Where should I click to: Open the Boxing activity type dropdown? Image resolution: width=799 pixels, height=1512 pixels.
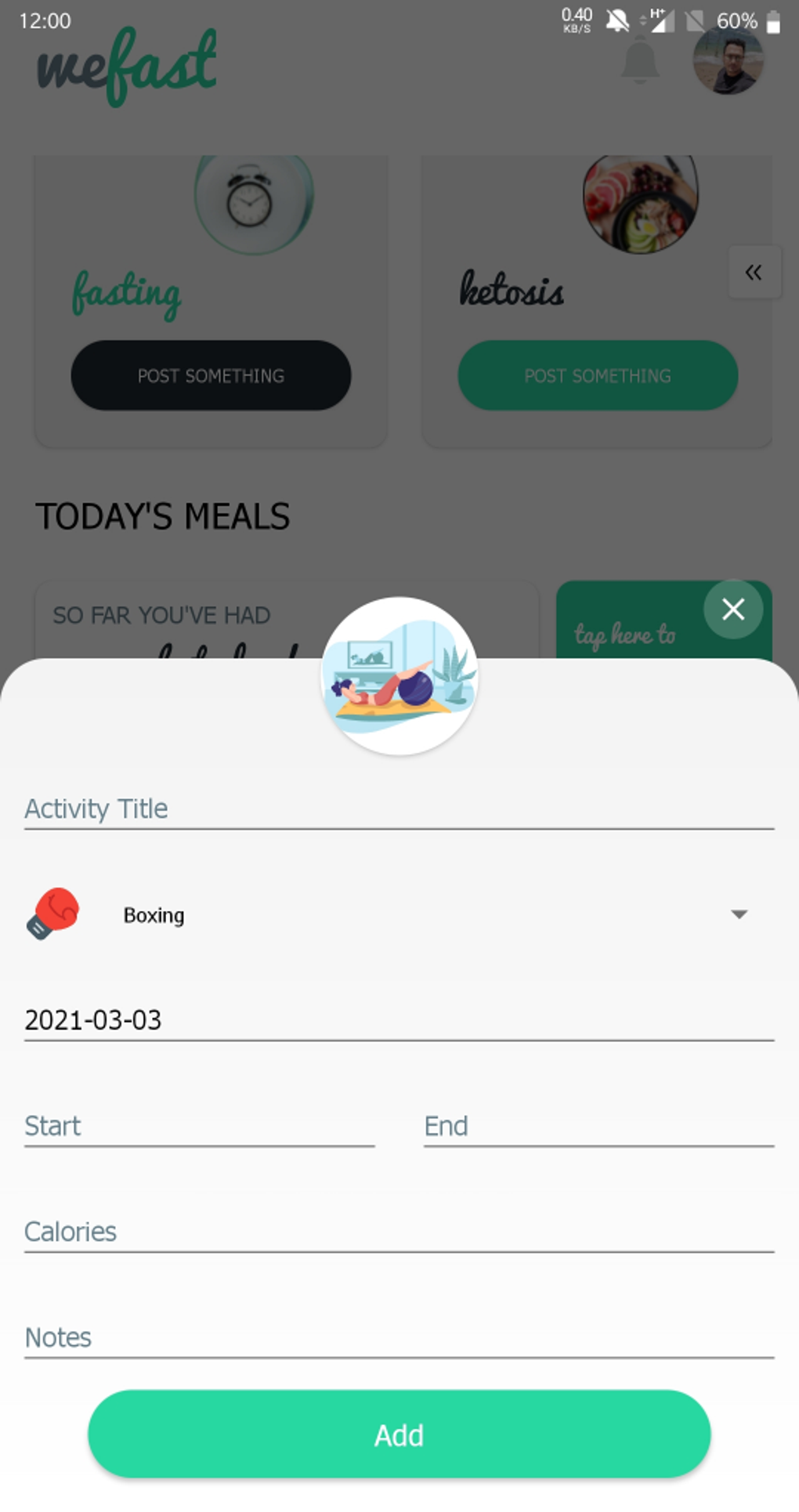click(x=738, y=914)
